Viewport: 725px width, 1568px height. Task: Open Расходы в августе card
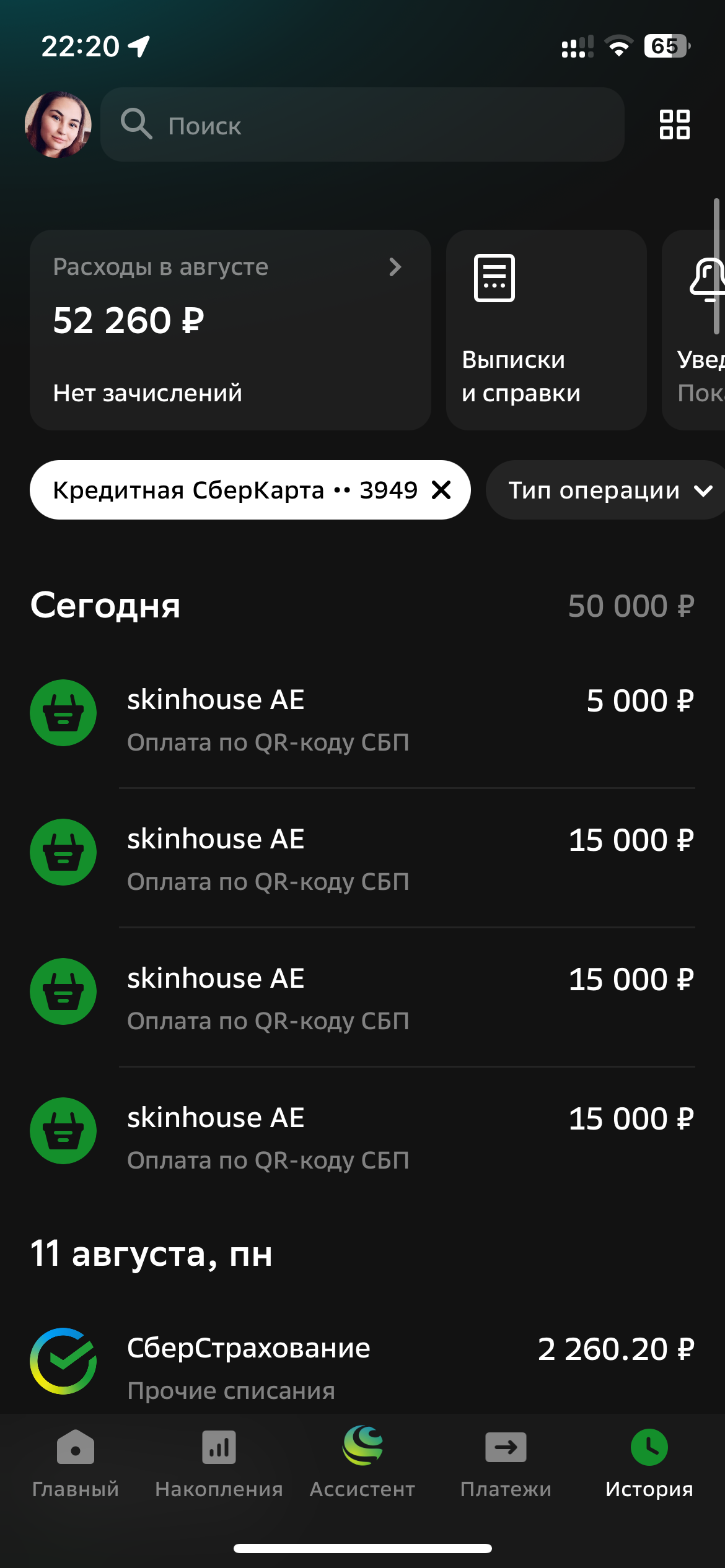pos(230,329)
